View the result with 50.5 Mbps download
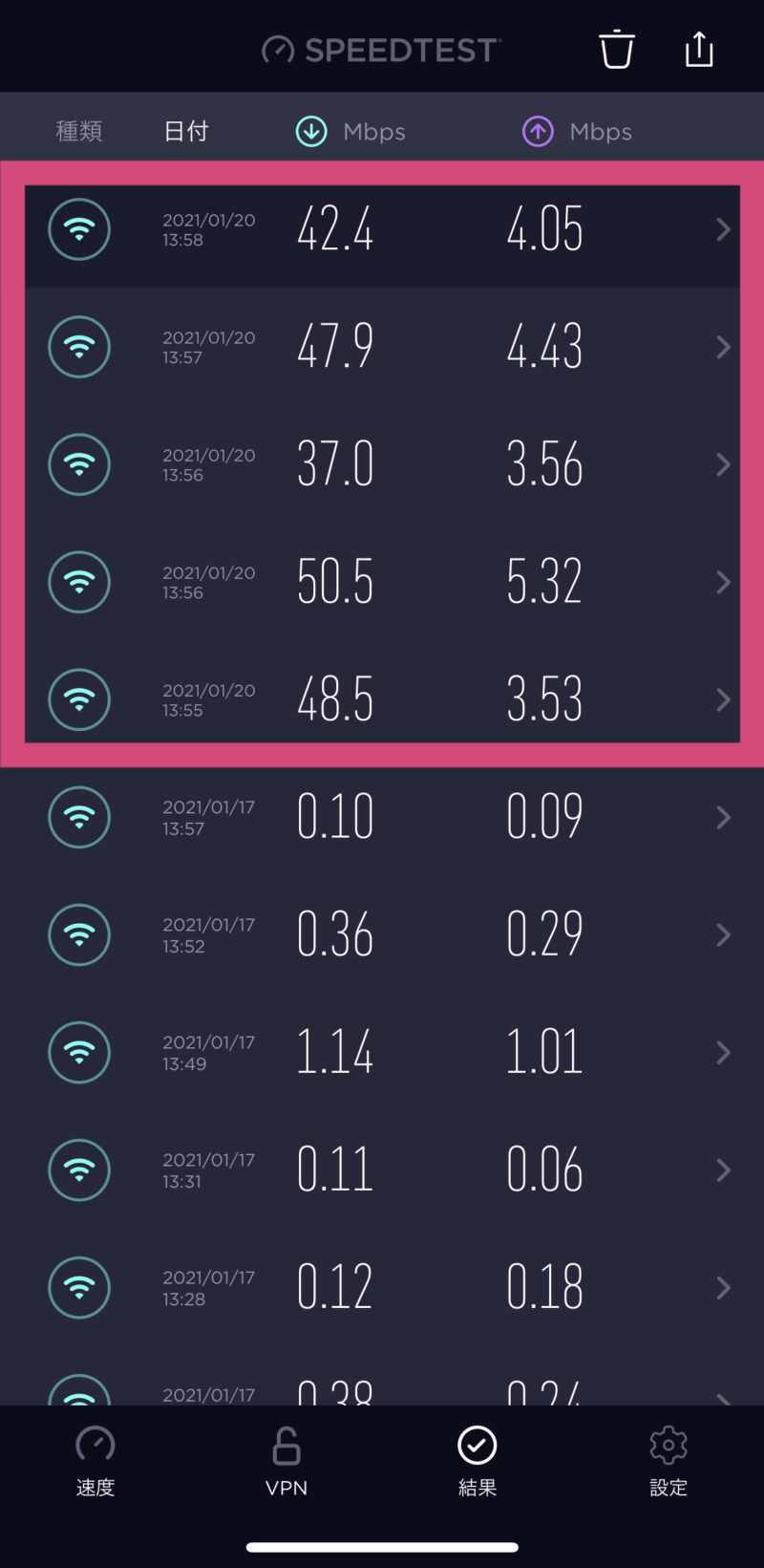Viewport: 764px width, 1568px height. pyautogui.click(x=382, y=583)
